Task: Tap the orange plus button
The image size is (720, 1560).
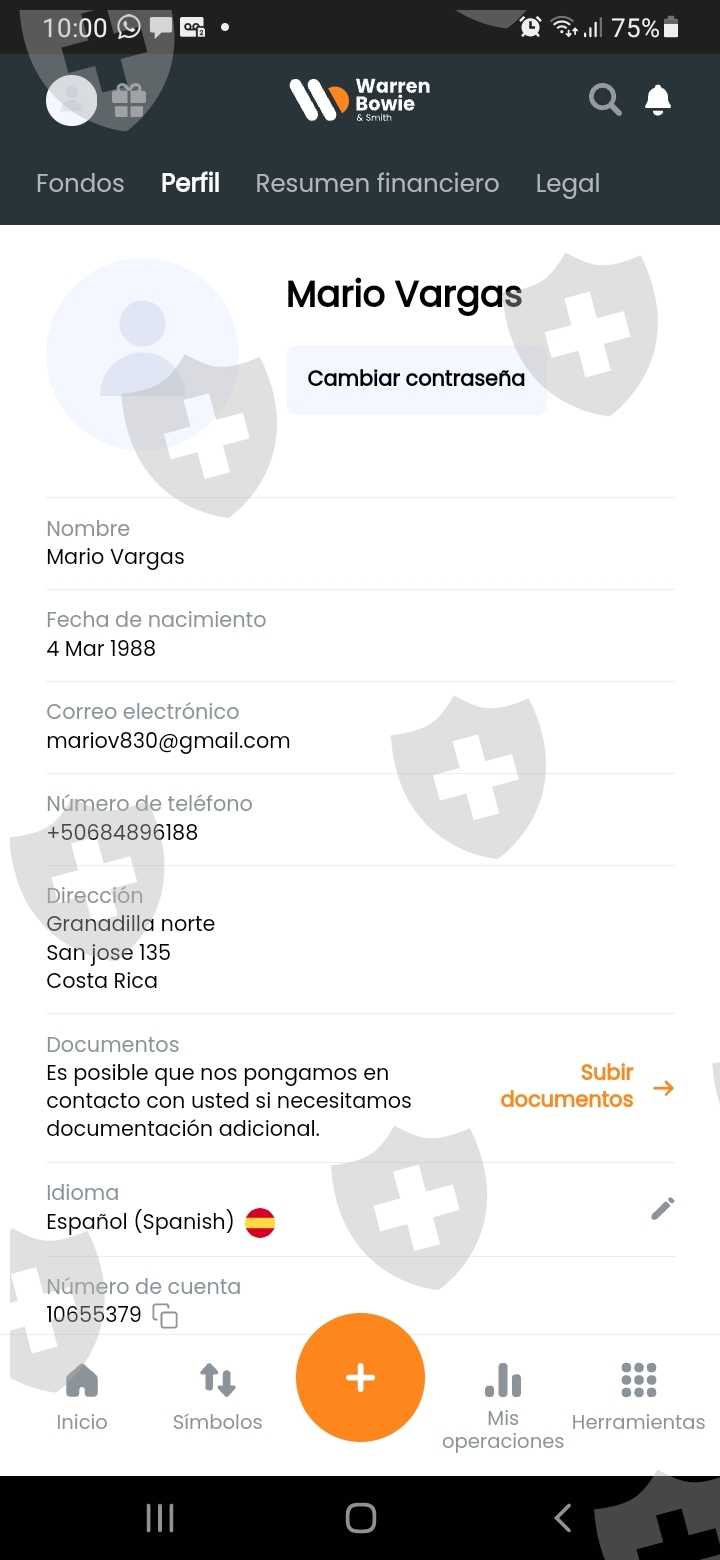Action: 360,1377
